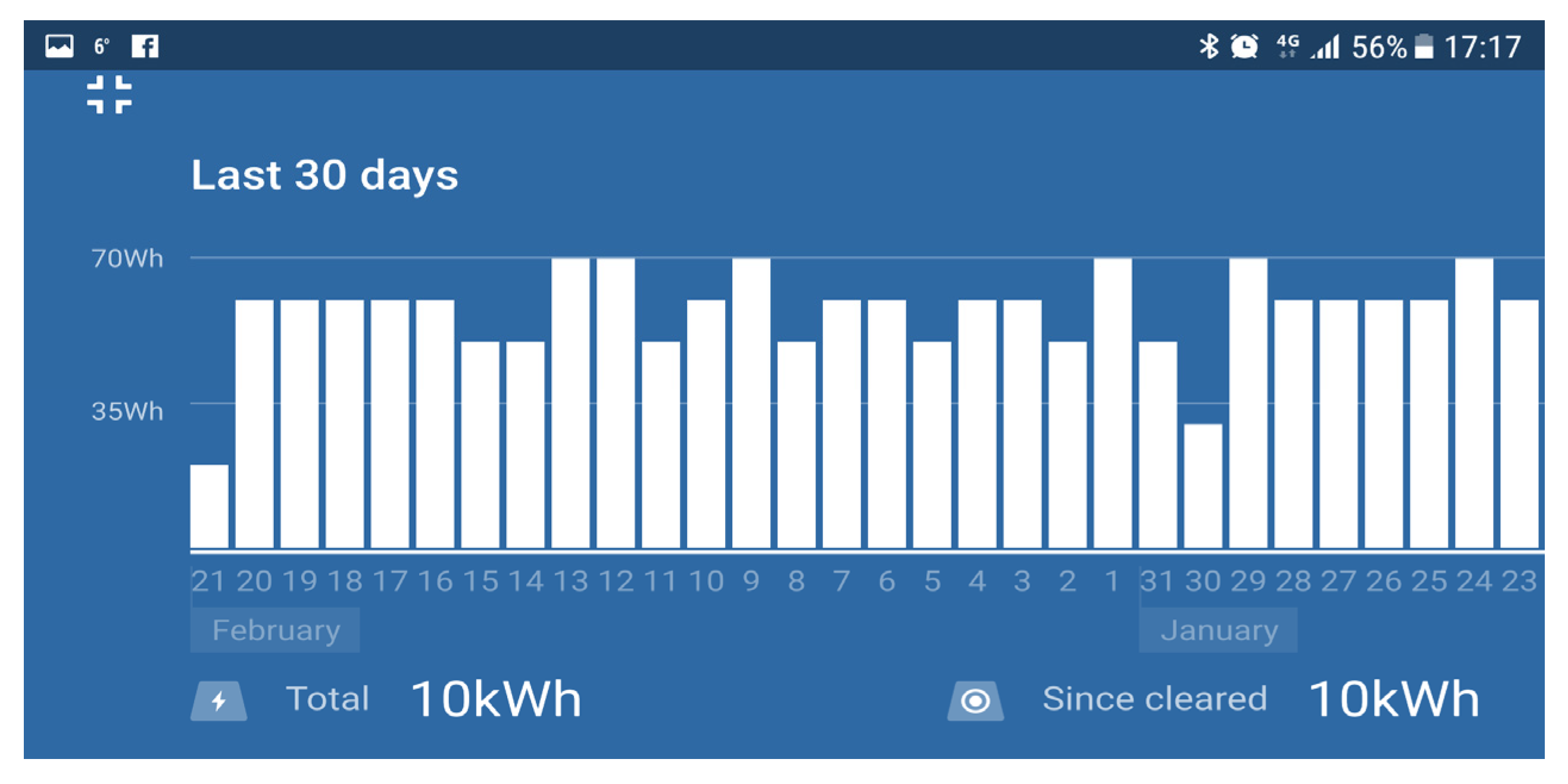Exit the fullscreen history chart view
Screen dimensions: 1568x784
109,94
